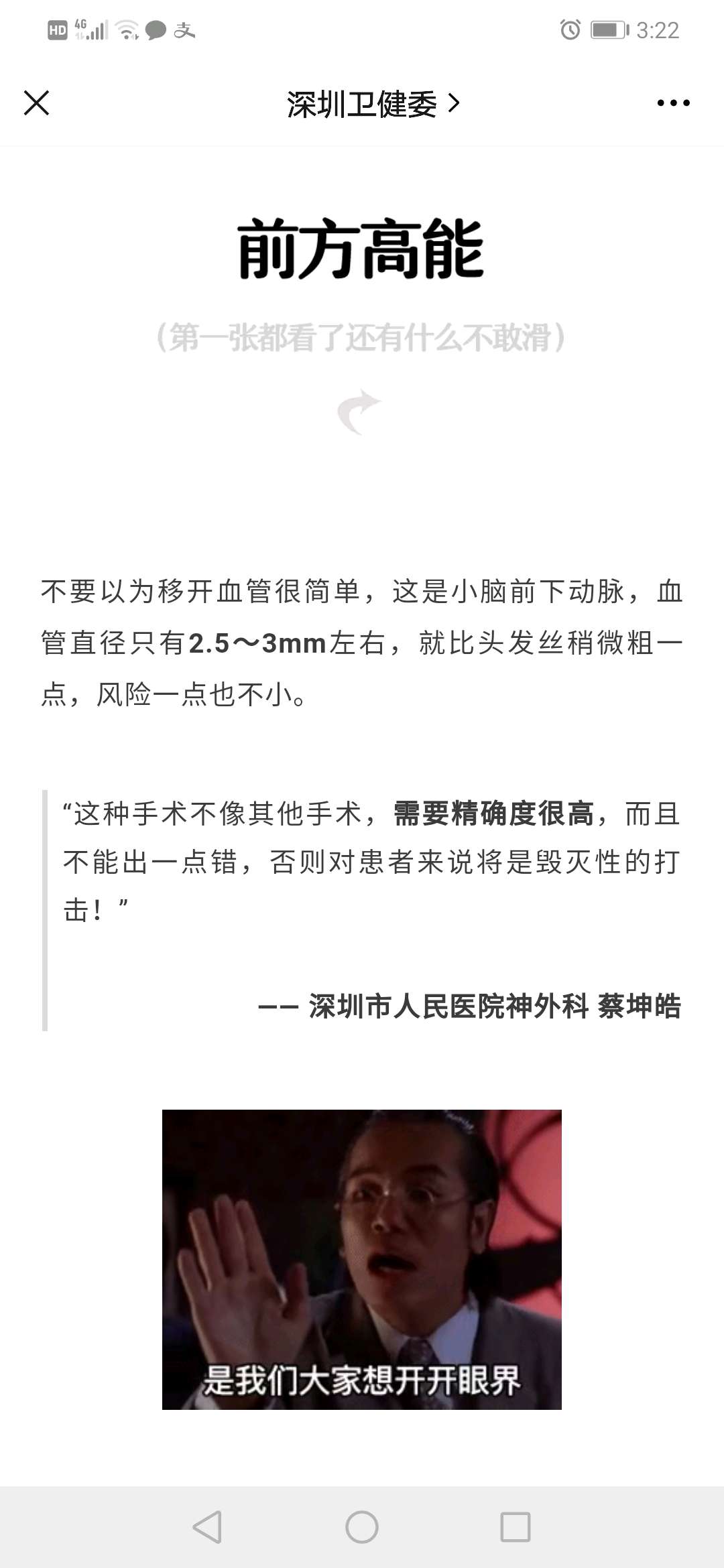
Task: Open the 深圳卫健委 account page
Action: click(373, 104)
